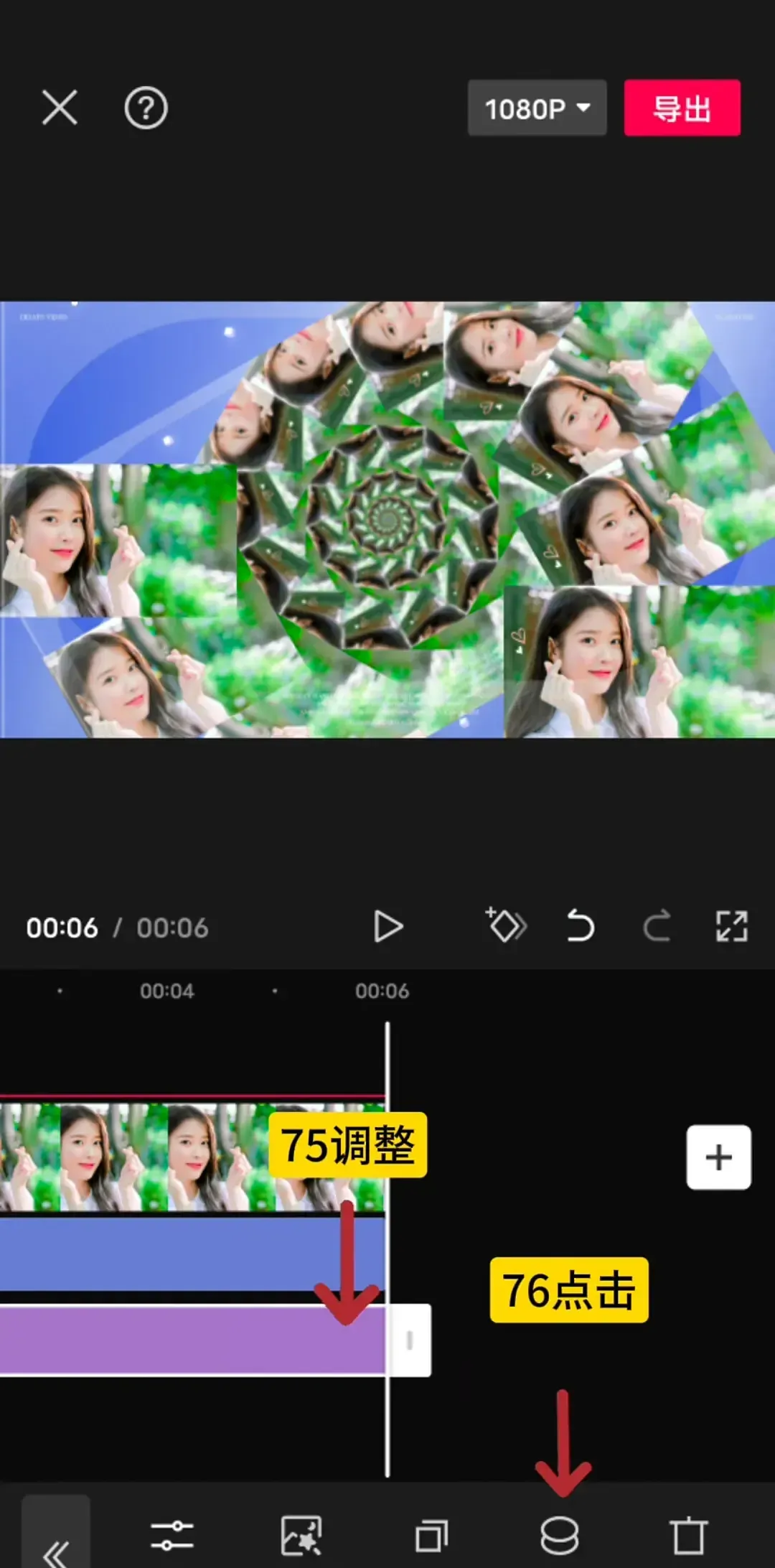
Task: Redo the last undone edit
Action: click(657, 925)
